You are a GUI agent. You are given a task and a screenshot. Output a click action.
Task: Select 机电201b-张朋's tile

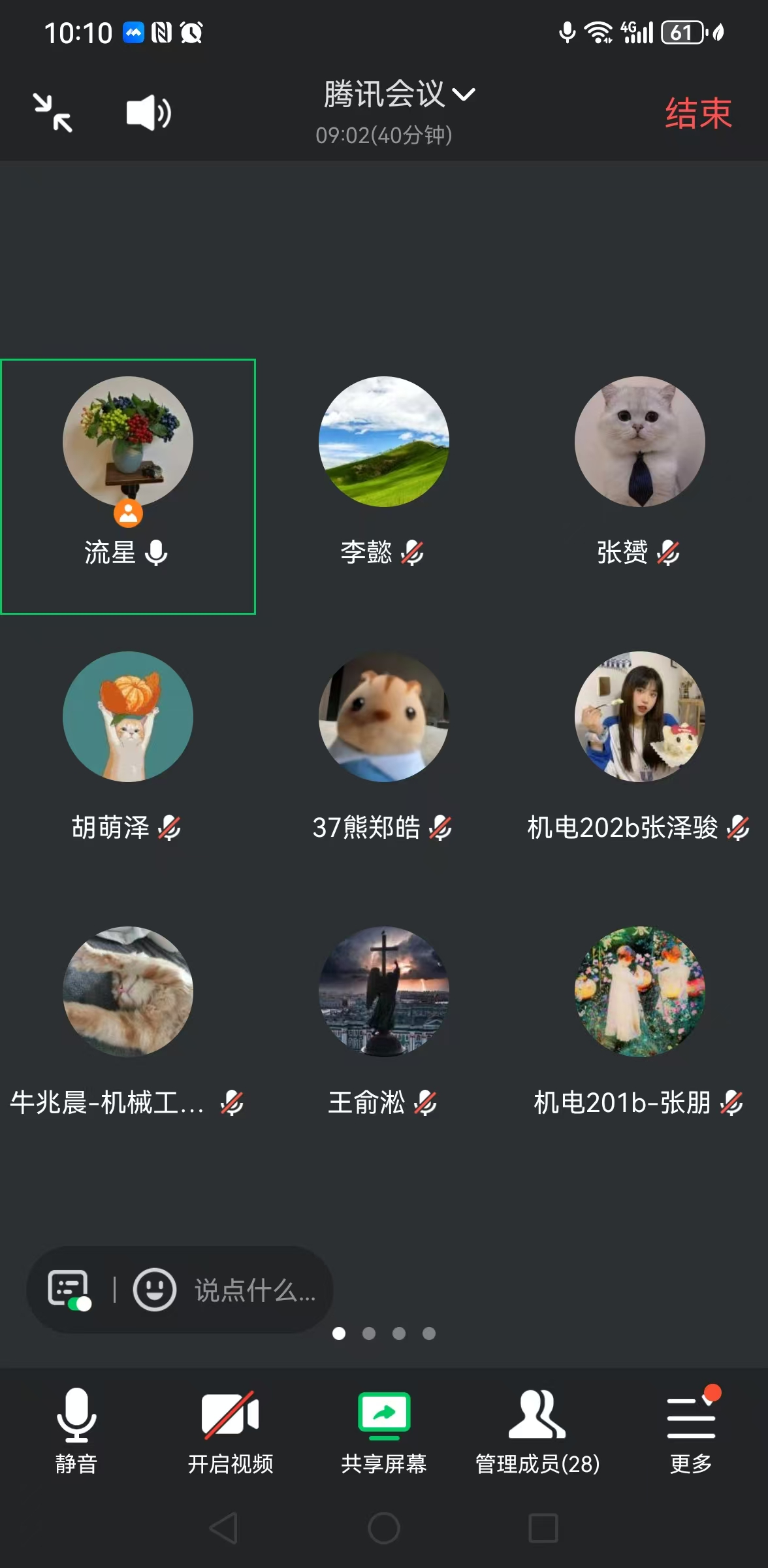click(639, 1019)
